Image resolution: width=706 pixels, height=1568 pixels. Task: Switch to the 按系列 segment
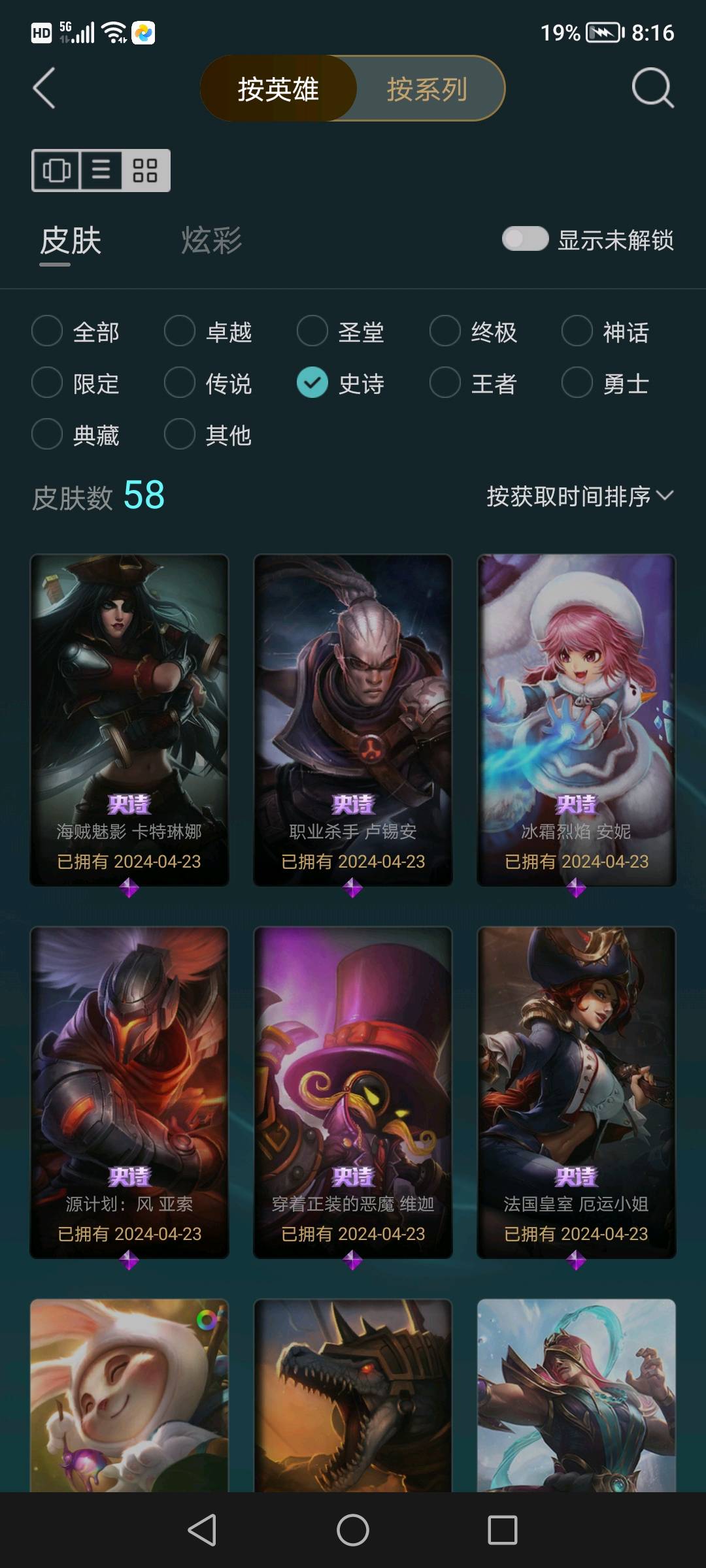pyautogui.click(x=428, y=89)
